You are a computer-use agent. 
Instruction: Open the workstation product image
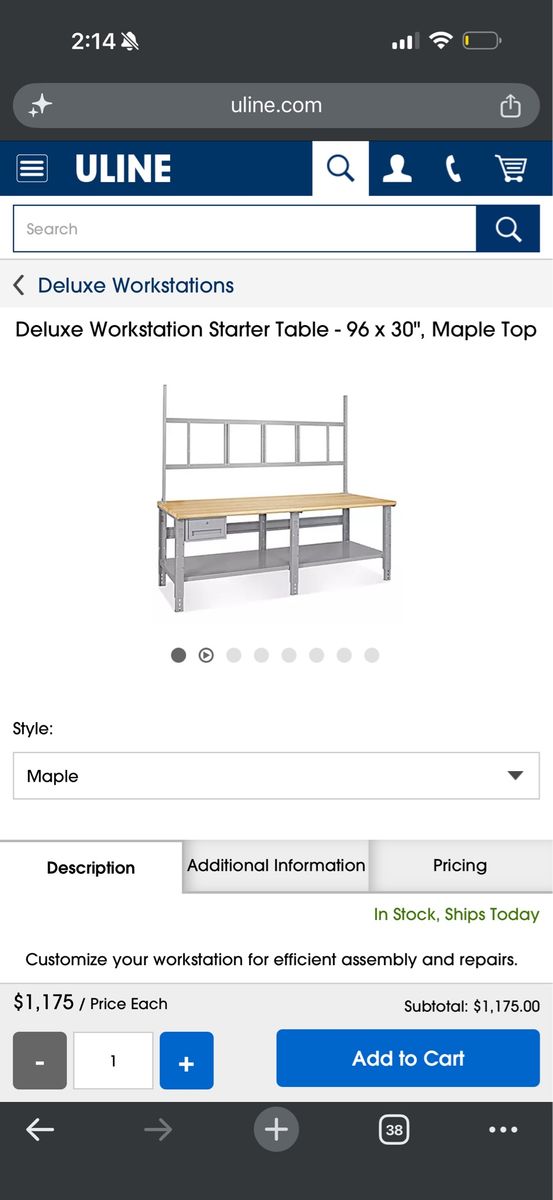[276, 500]
